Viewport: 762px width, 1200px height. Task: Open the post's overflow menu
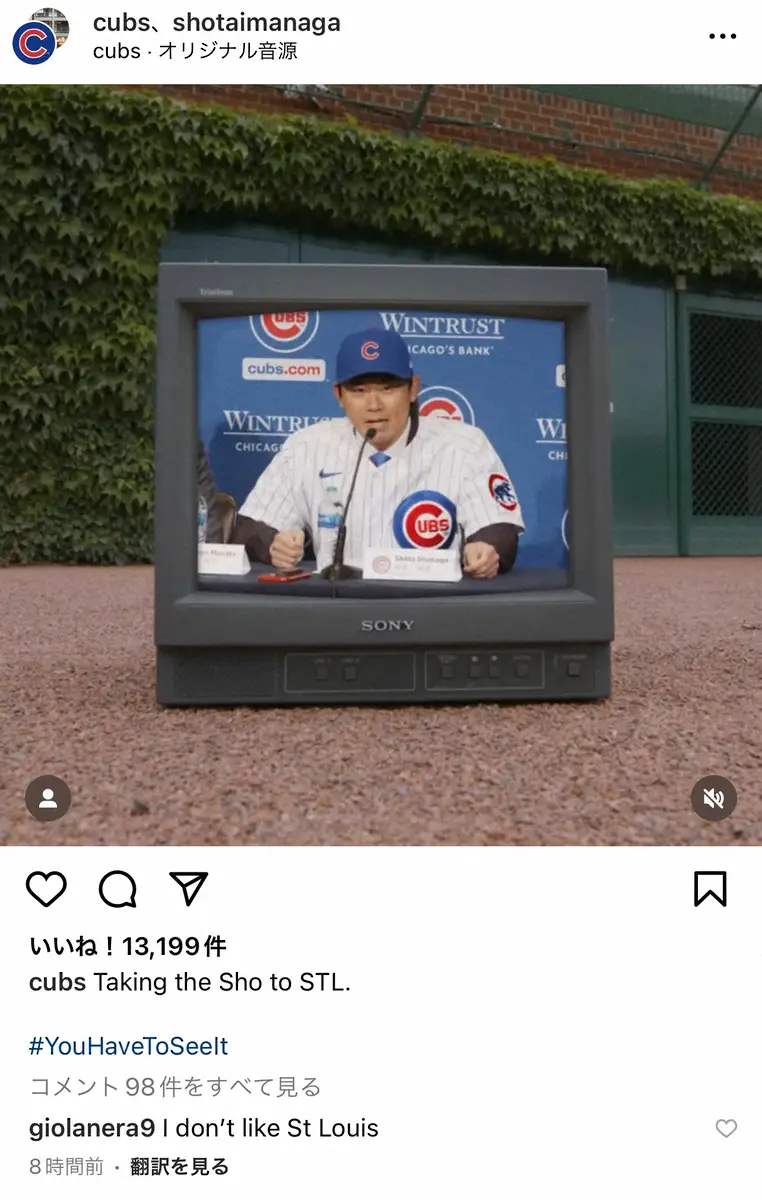[x=722, y=36]
